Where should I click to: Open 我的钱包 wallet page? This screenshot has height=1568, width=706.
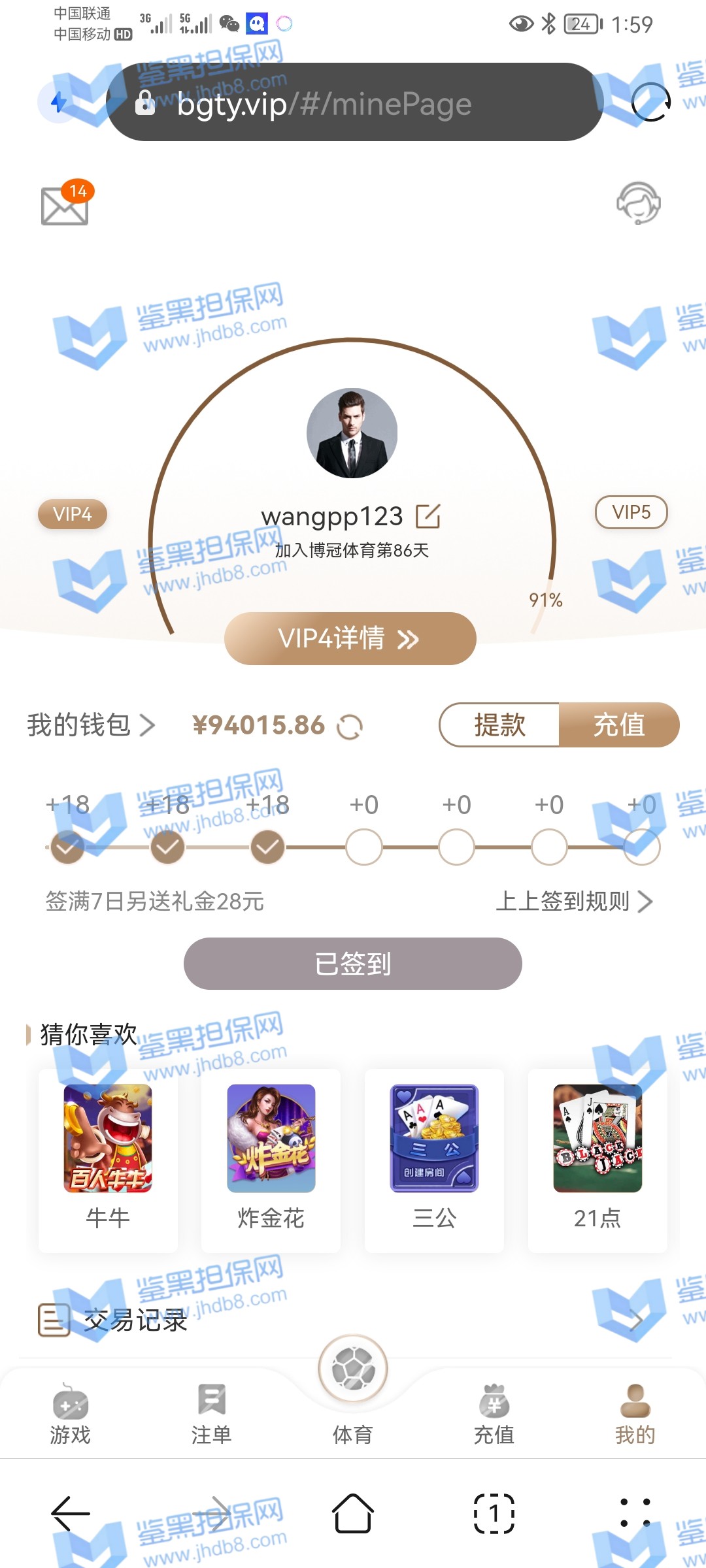tap(91, 725)
